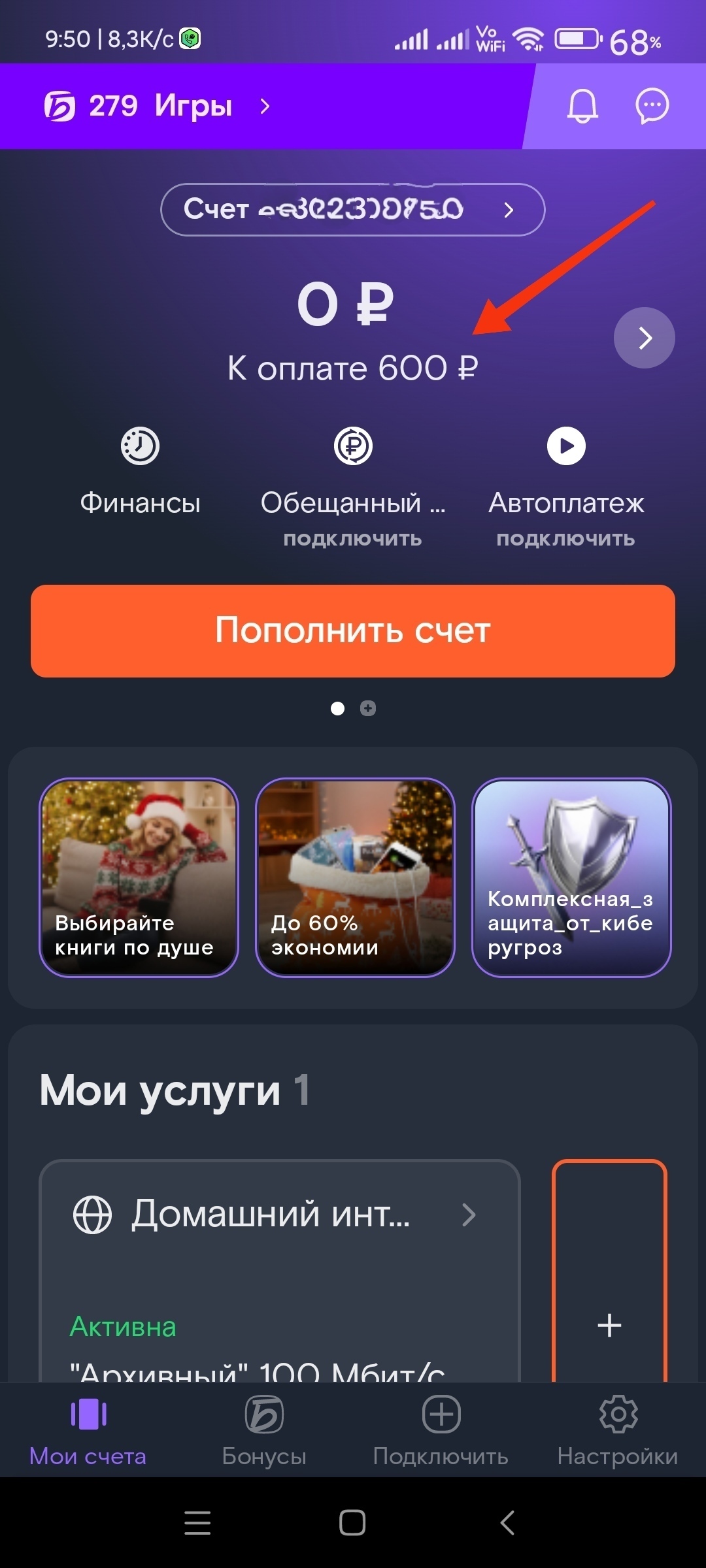Select the second page indicator dot

point(368,708)
